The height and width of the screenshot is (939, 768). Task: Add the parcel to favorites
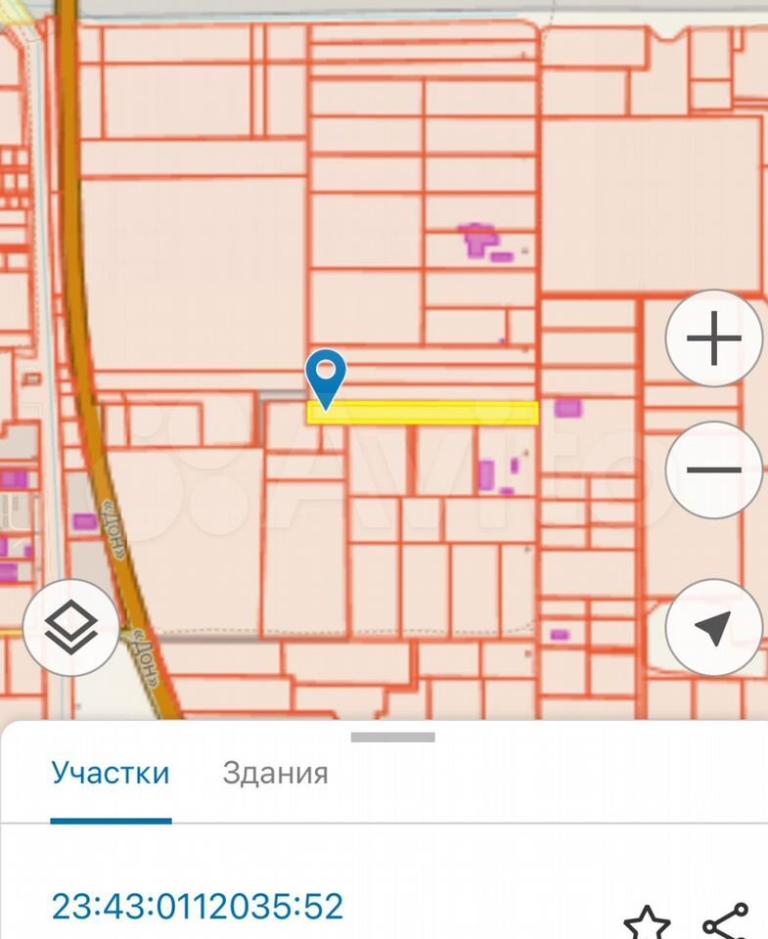(646, 922)
